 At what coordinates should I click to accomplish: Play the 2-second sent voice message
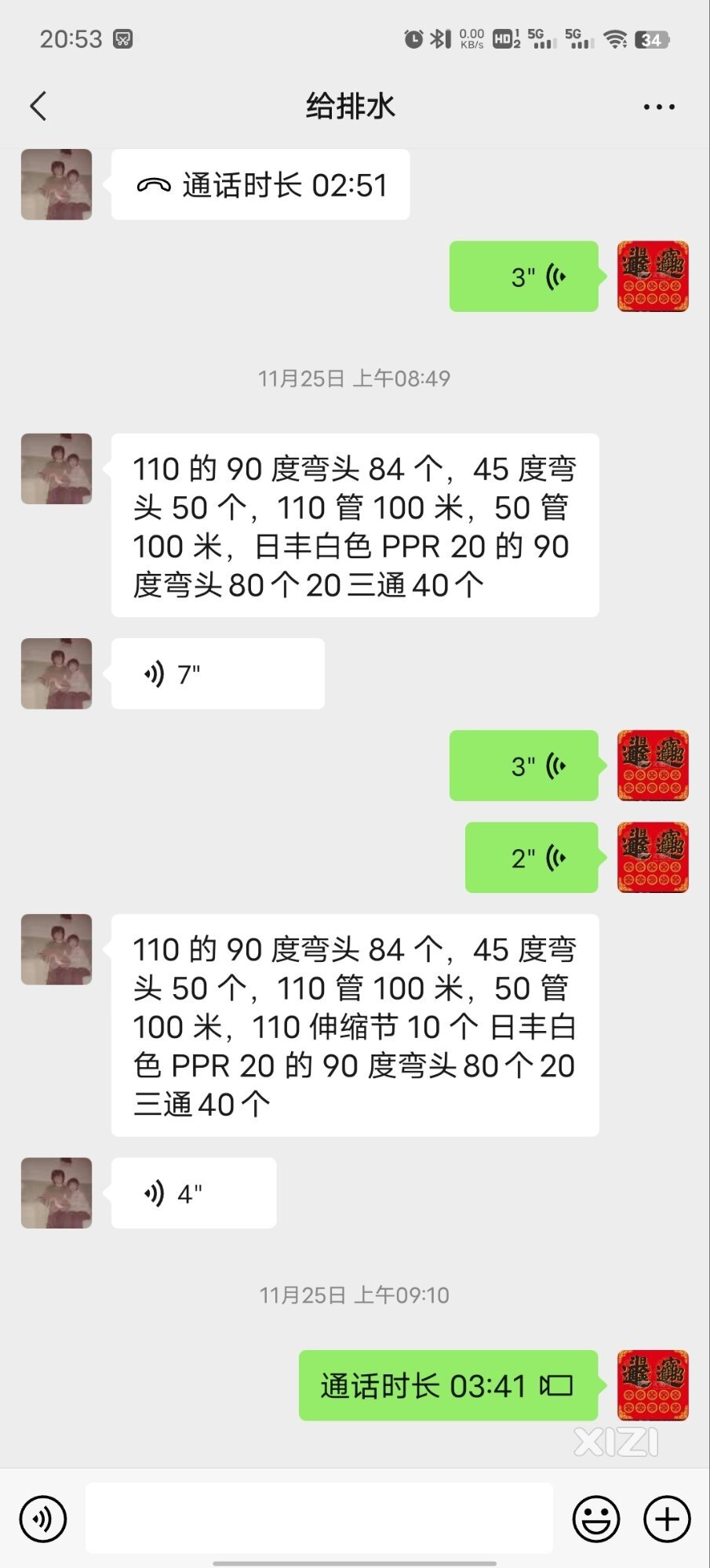531,857
